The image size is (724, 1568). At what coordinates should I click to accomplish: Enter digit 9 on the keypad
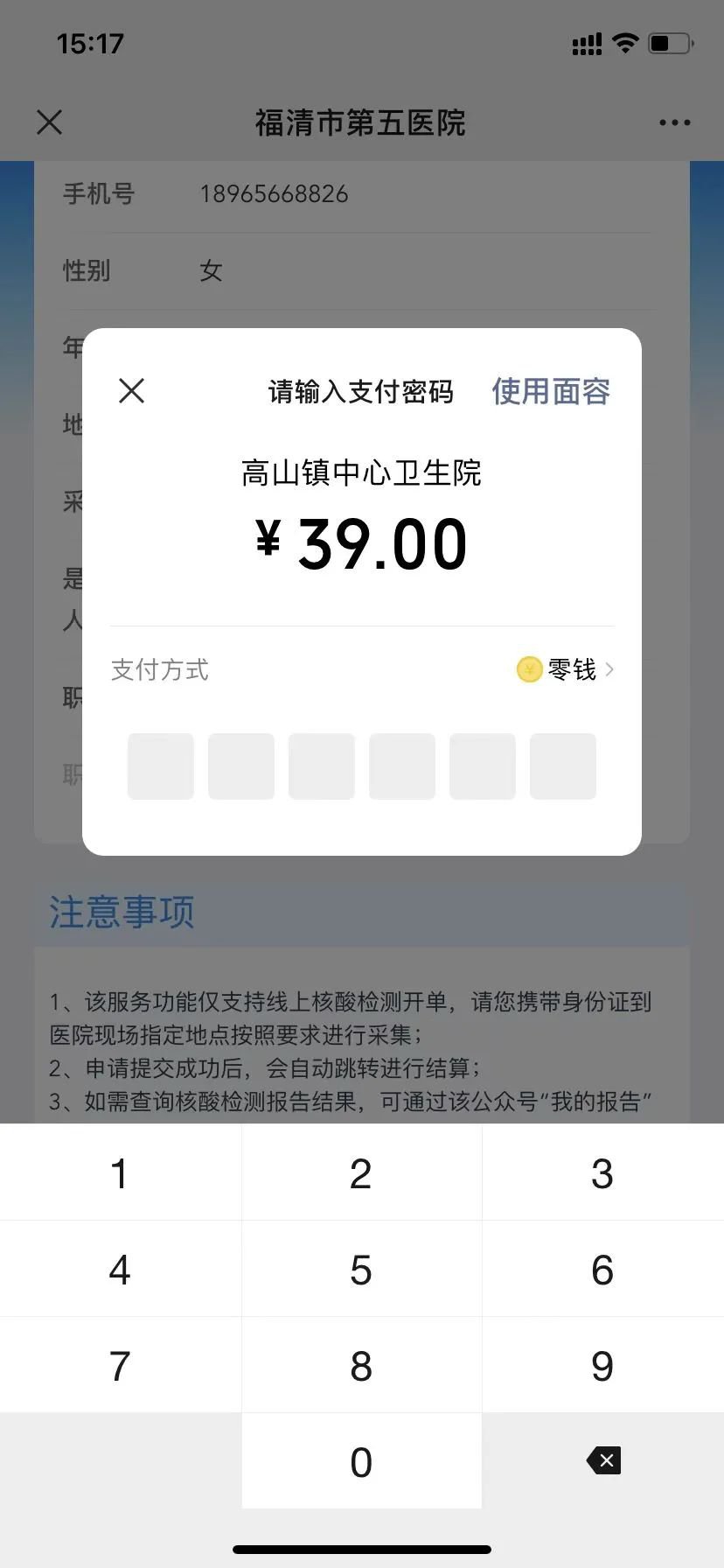[x=602, y=1366]
